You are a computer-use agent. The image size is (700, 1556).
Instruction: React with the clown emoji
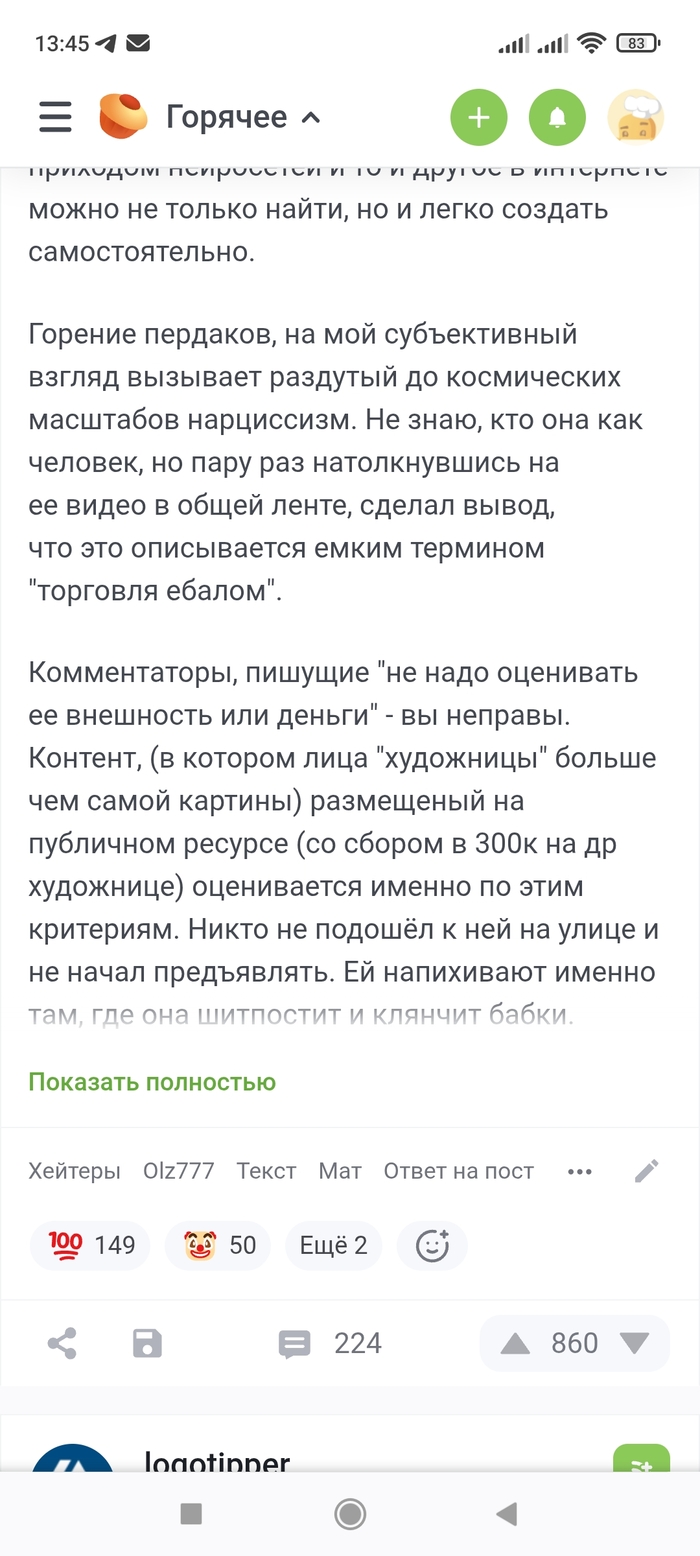point(218,1245)
